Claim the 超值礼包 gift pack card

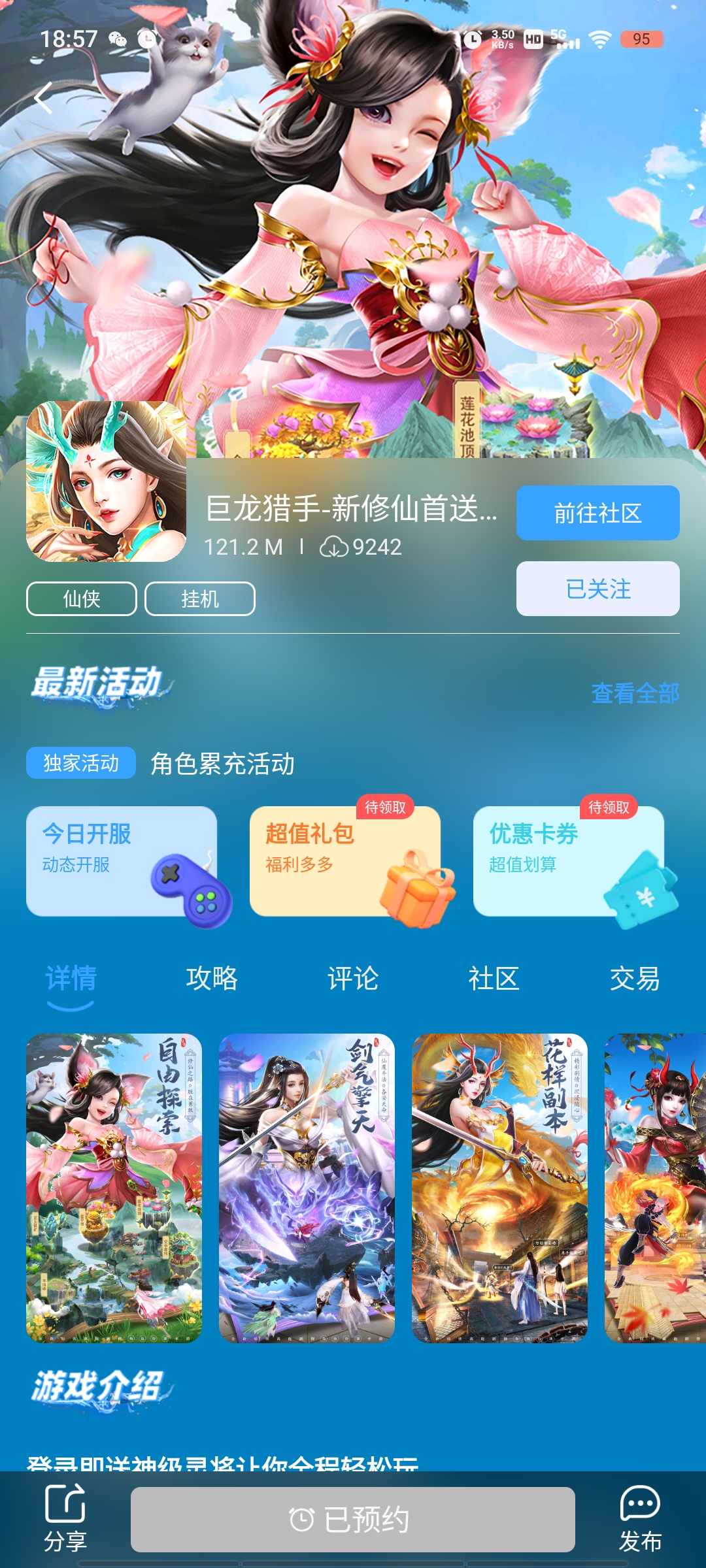click(345, 861)
